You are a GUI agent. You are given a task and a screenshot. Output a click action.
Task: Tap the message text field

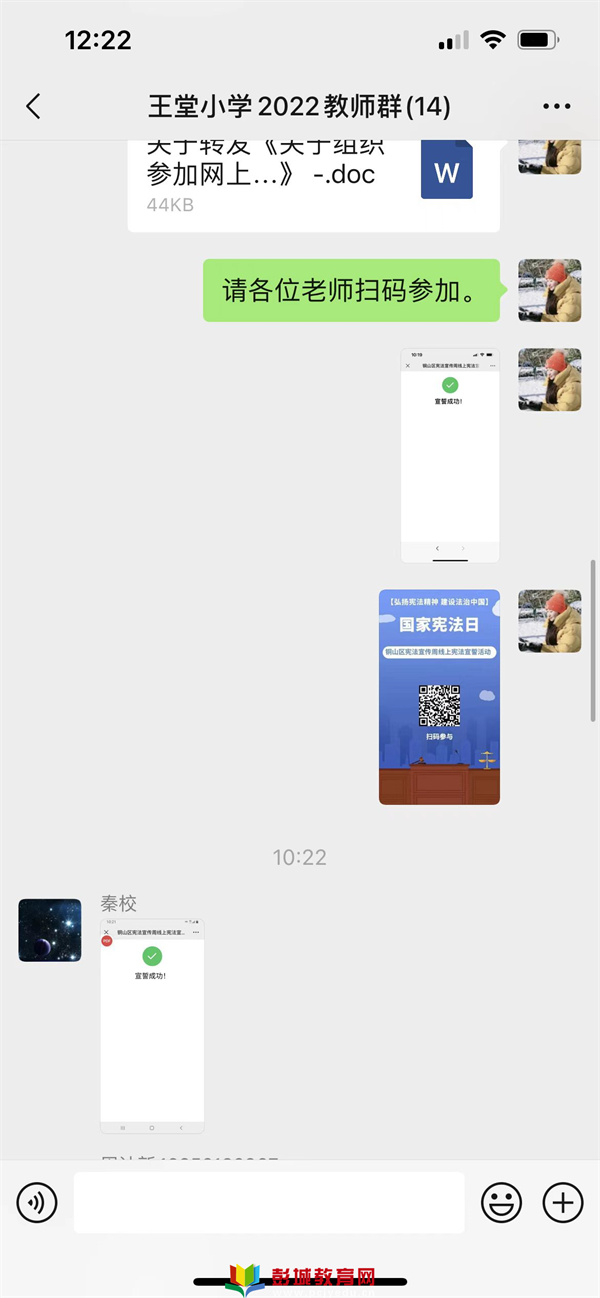click(x=269, y=1202)
